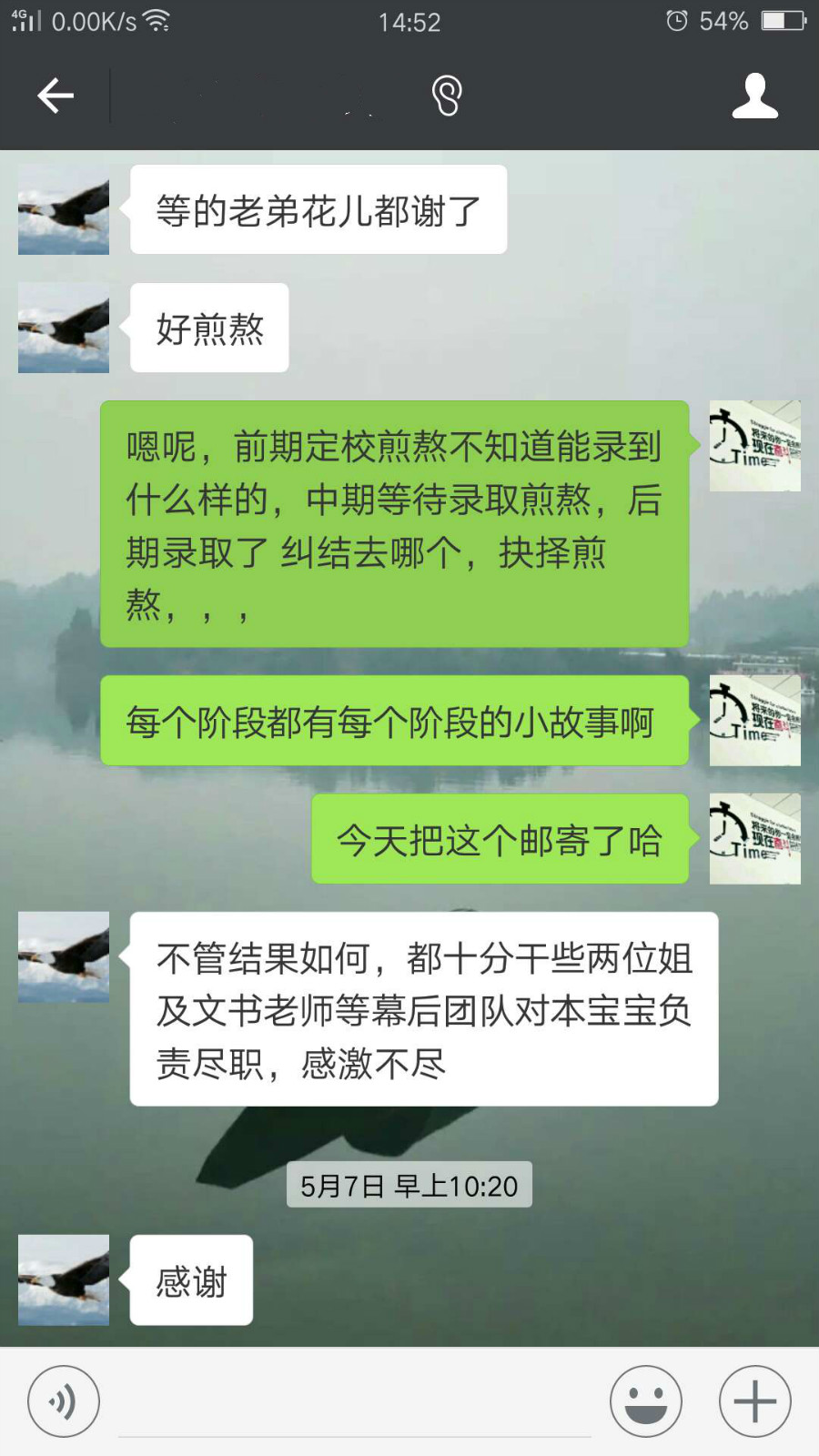
Task: Open the emoji picker
Action: click(646, 1400)
